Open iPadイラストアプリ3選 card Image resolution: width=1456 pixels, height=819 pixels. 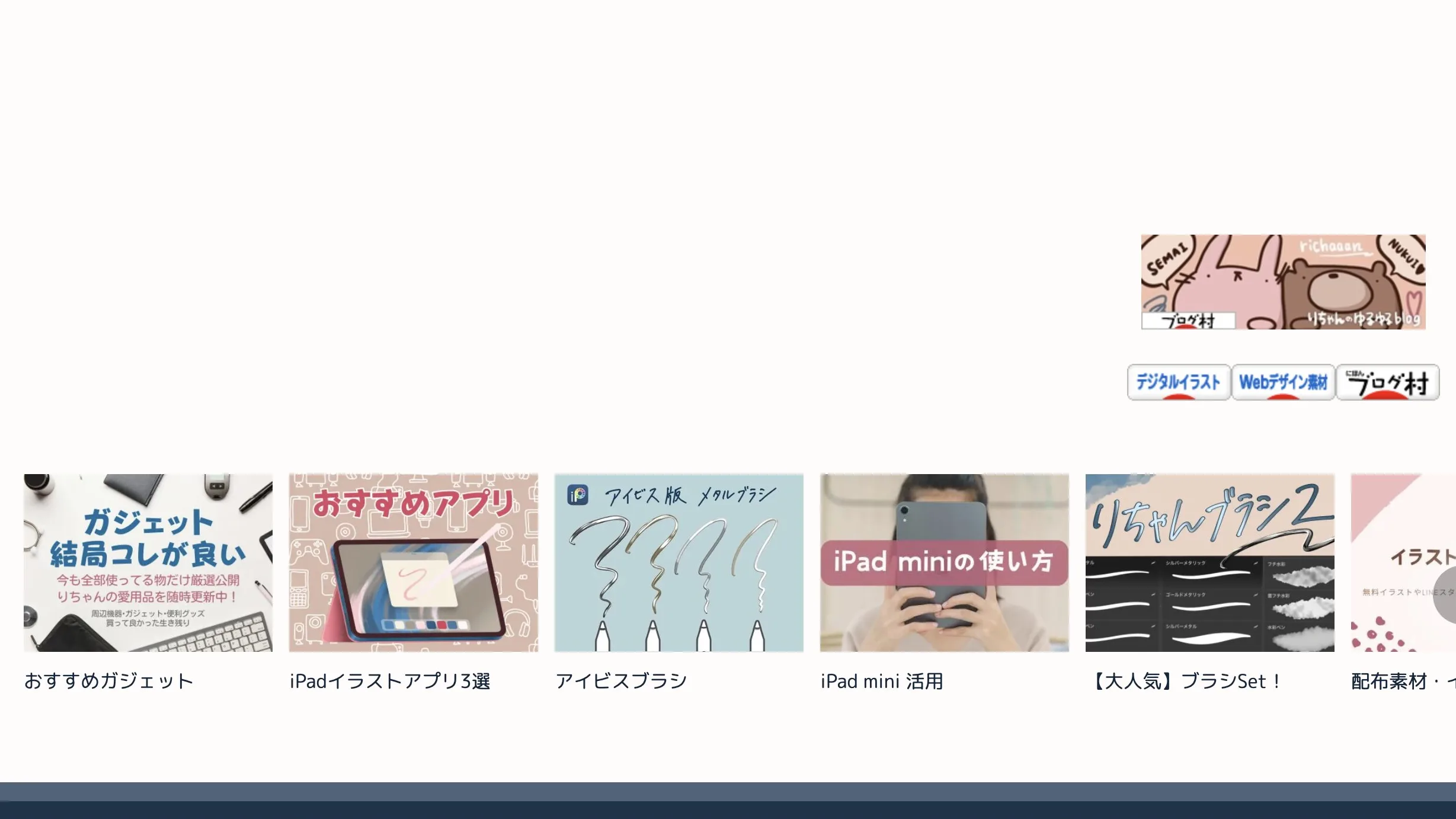(x=413, y=563)
